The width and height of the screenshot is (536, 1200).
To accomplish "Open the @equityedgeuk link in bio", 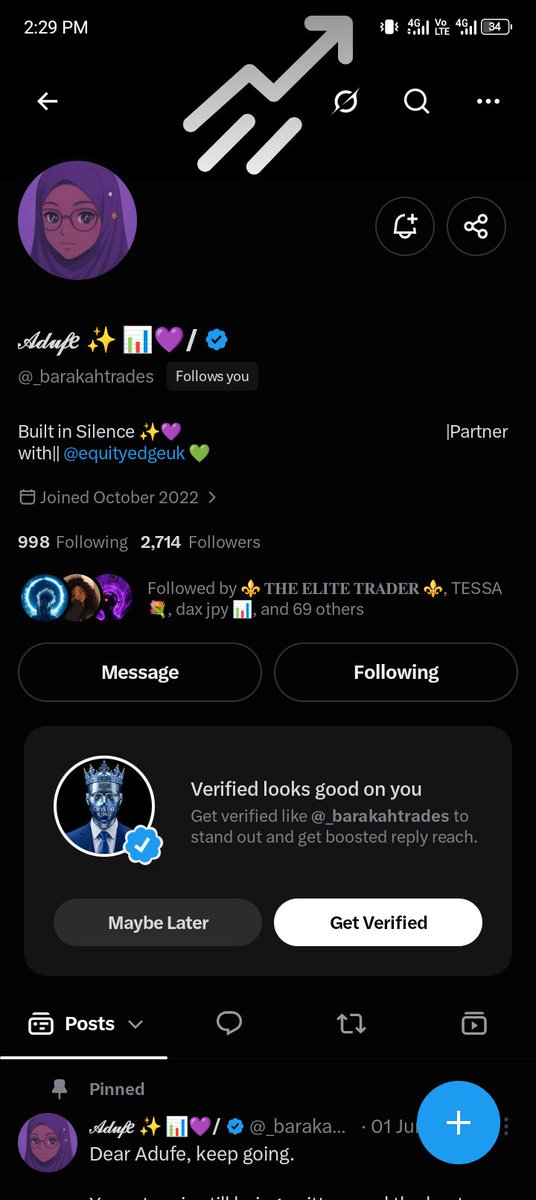I will (x=124, y=453).
